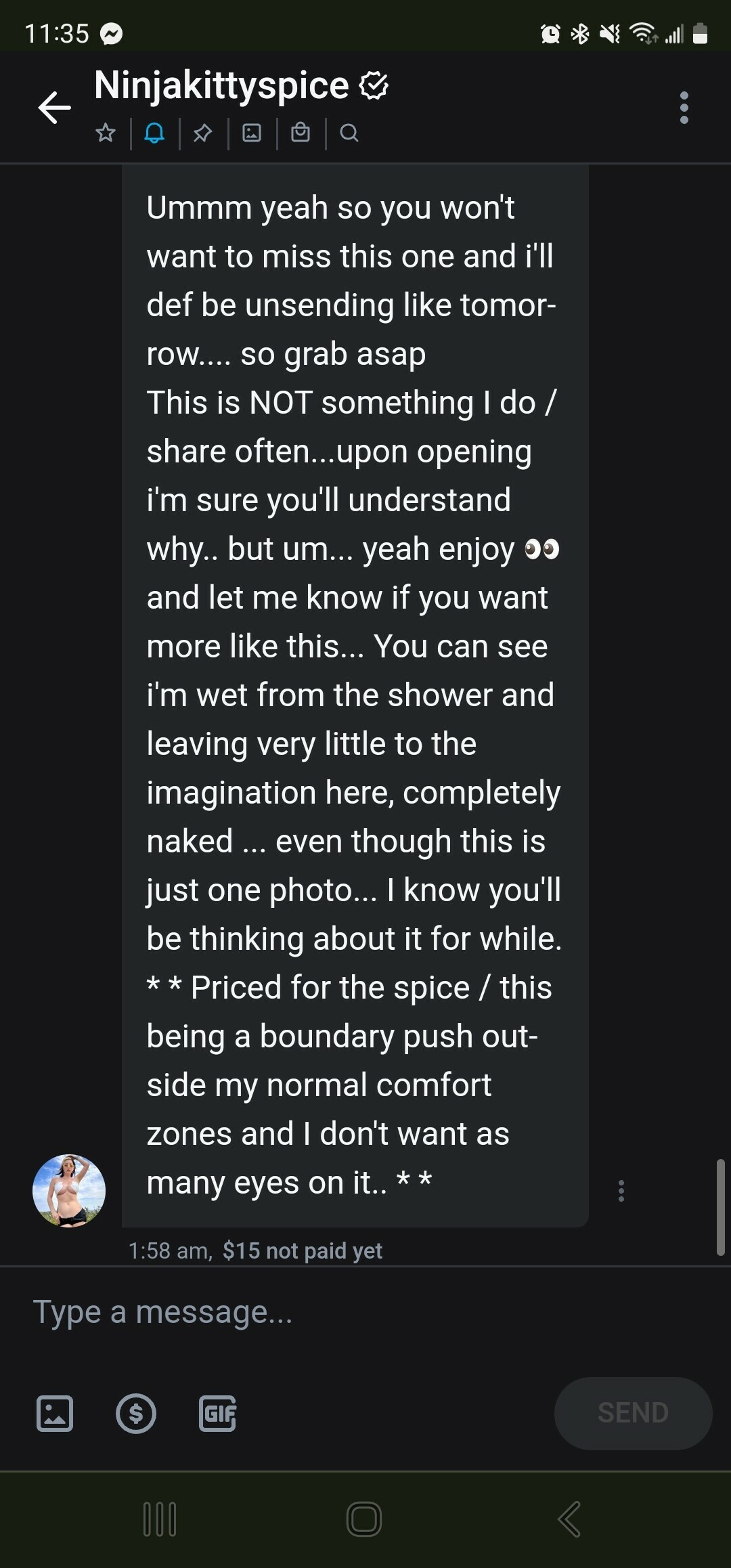This screenshot has width=731, height=1568.
Task: Open recent apps from the navigation bar
Action: [x=160, y=1519]
